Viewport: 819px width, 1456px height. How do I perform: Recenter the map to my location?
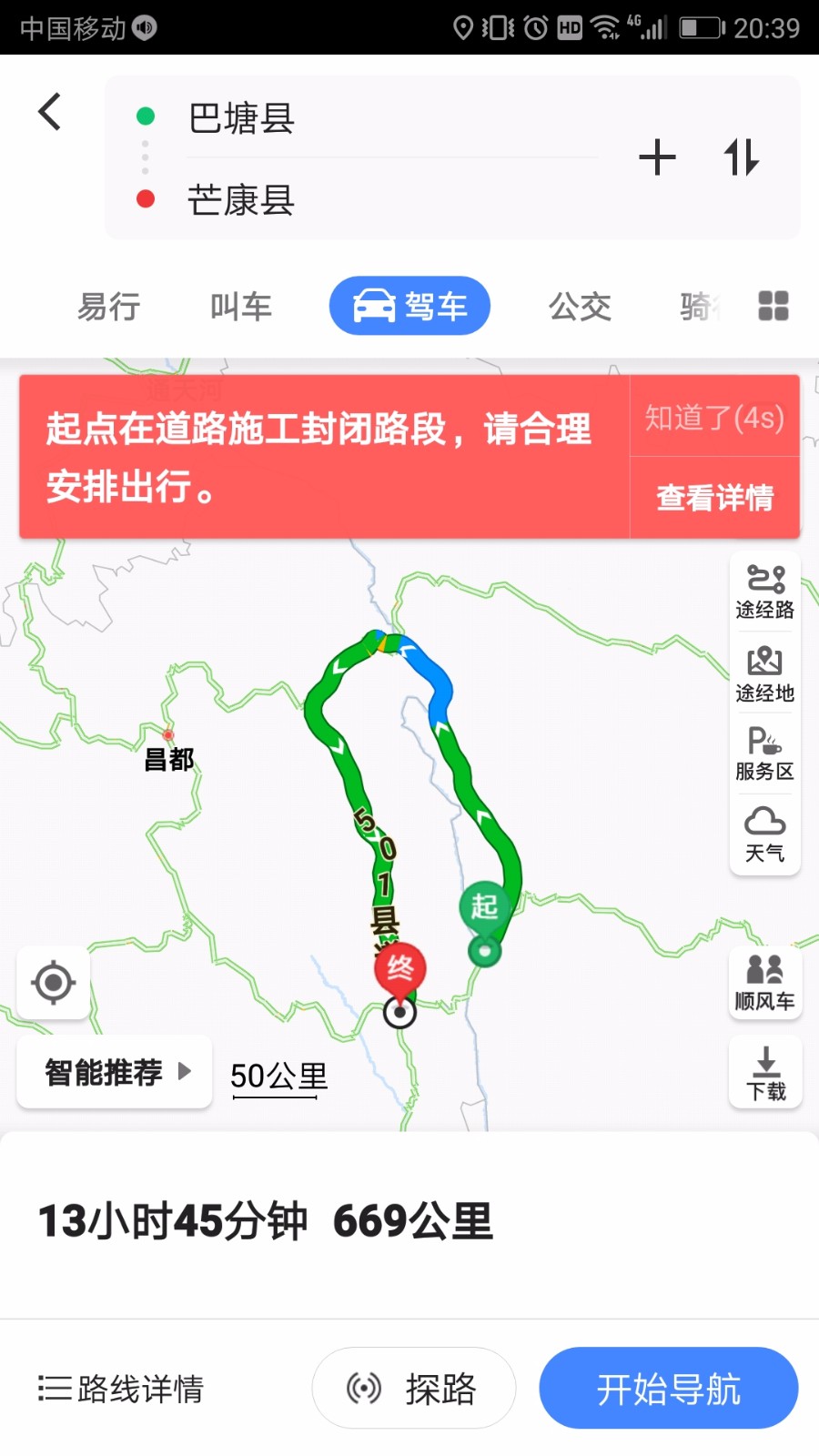(53, 983)
